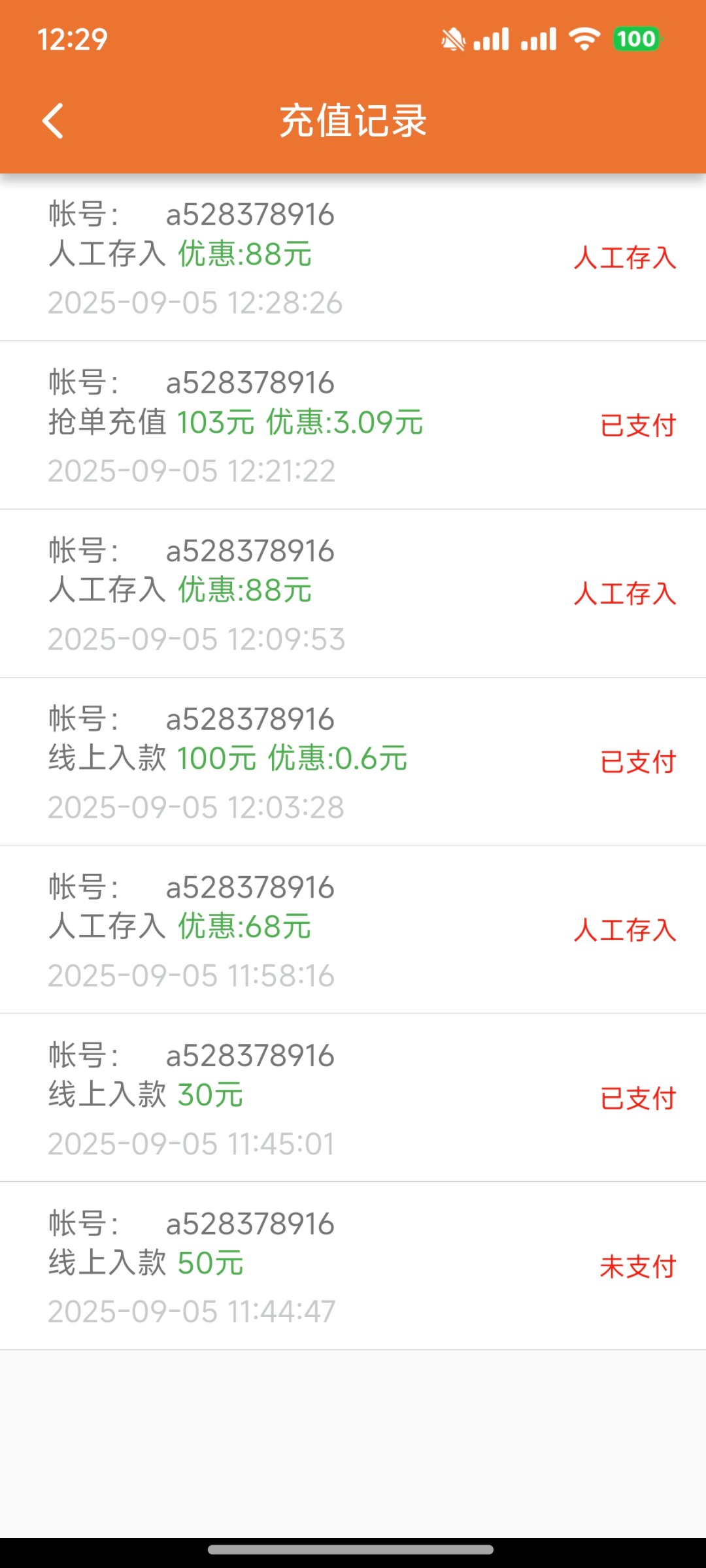Tap the 充值记录 title in the header

point(353,121)
